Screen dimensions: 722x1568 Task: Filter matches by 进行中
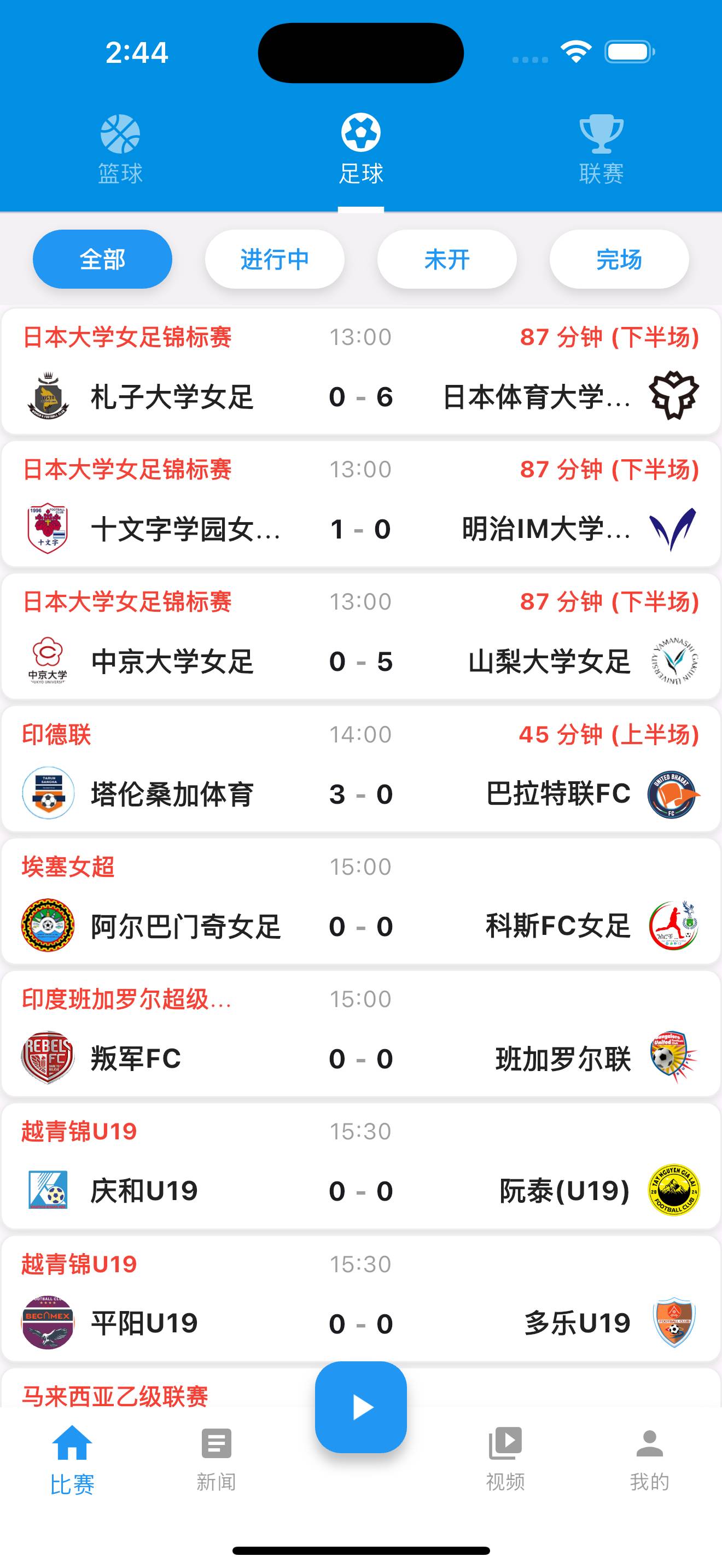point(275,259)
